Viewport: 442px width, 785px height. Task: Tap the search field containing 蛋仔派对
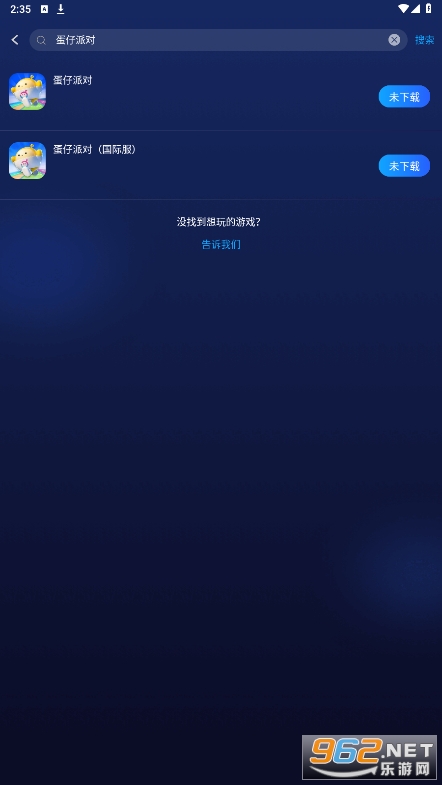pyautogui.click(x=218, y=40)
